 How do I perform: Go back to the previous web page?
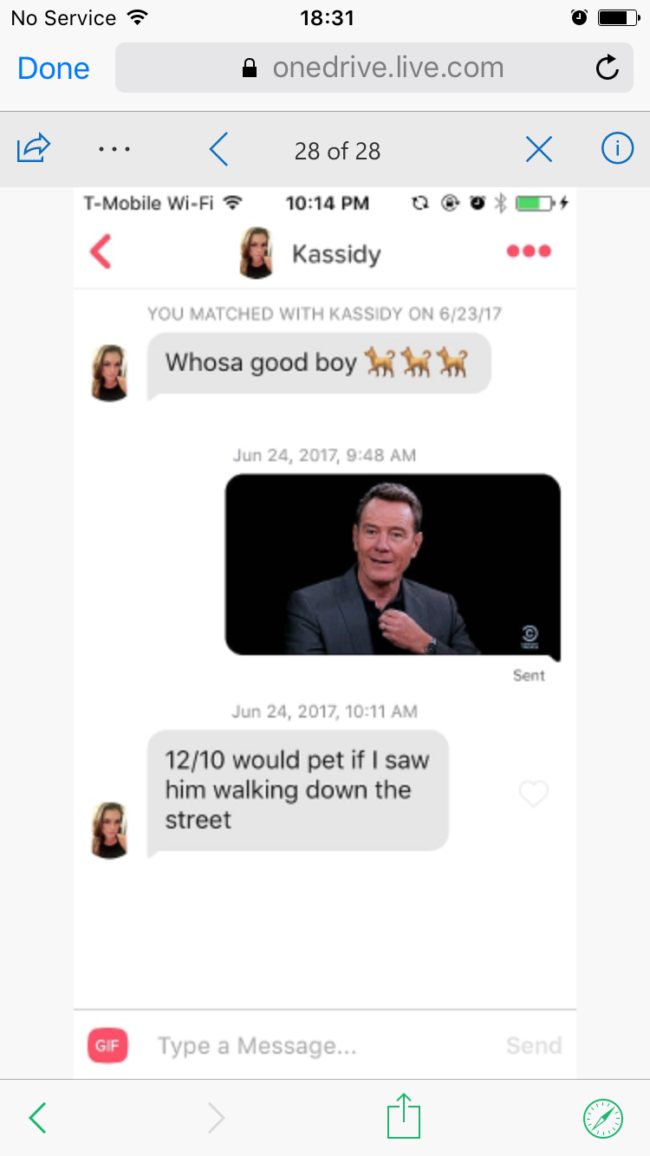tap(37, 1117)
